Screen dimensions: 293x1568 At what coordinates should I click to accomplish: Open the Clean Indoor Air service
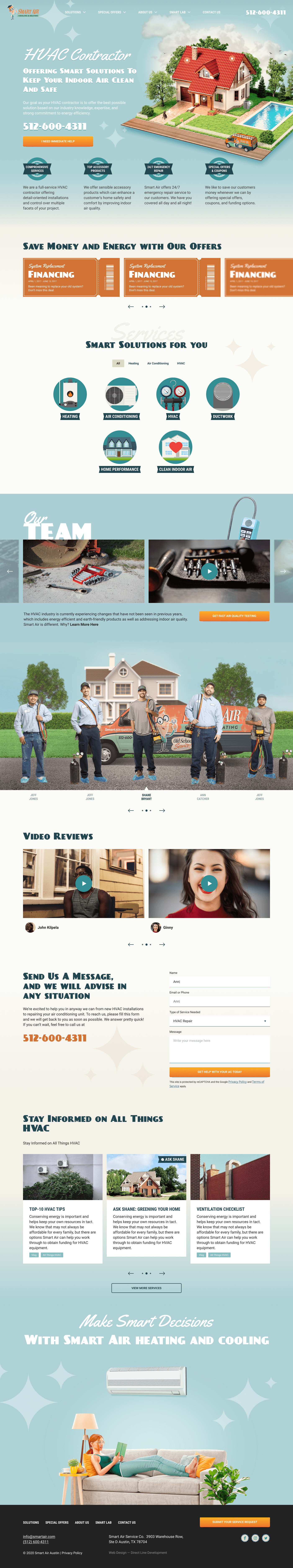175,451
